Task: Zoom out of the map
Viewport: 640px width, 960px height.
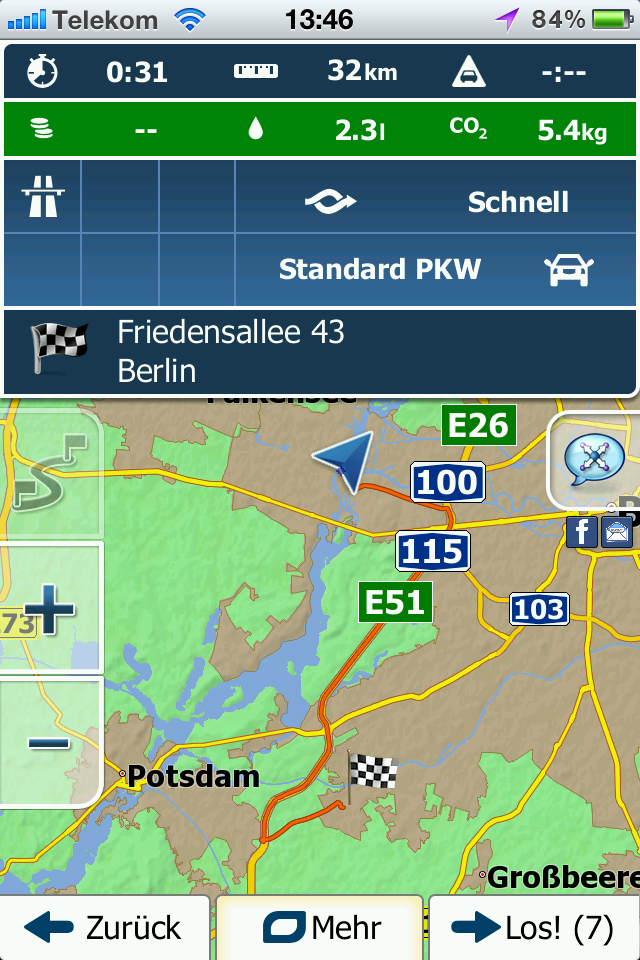Action: click(49, 742)
